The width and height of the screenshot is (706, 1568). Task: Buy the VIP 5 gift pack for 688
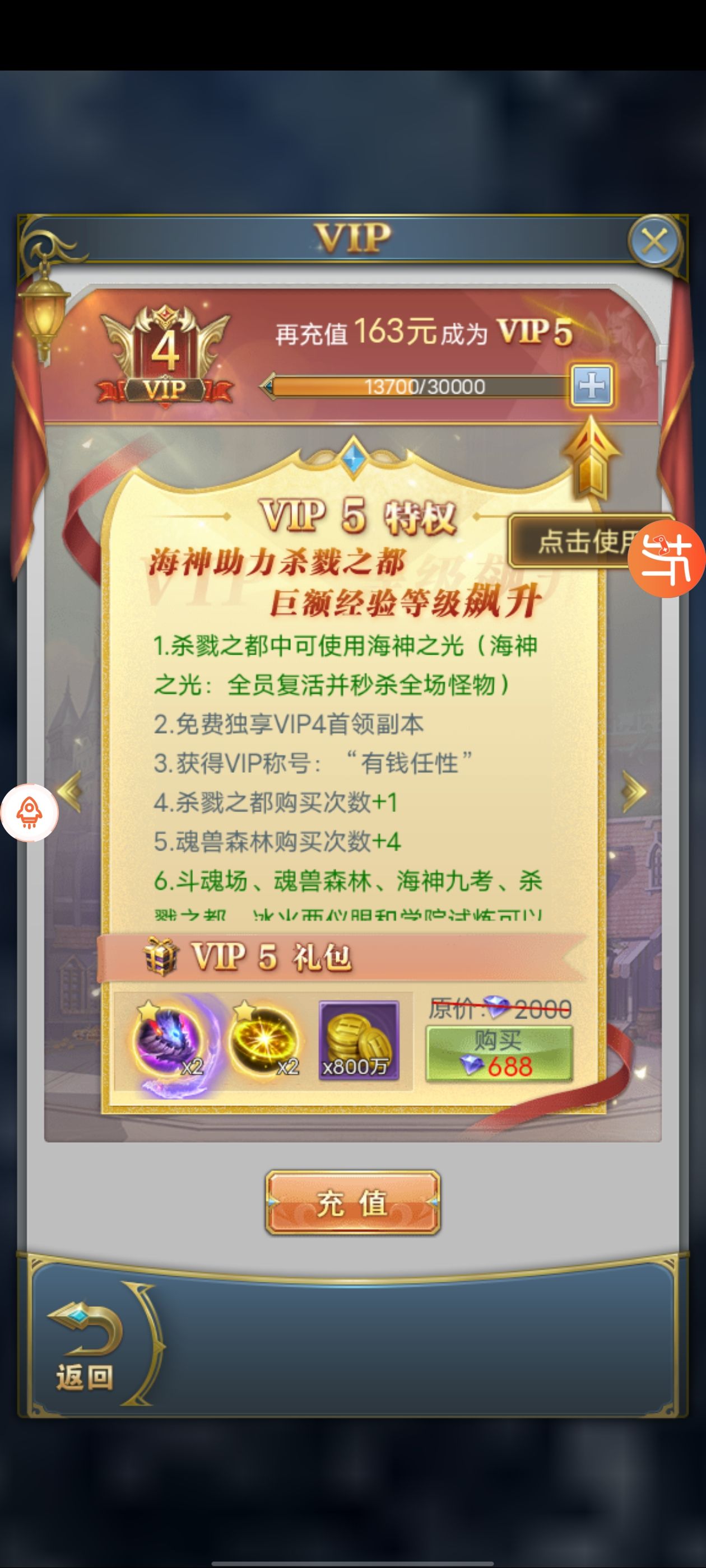(498, 1053)
